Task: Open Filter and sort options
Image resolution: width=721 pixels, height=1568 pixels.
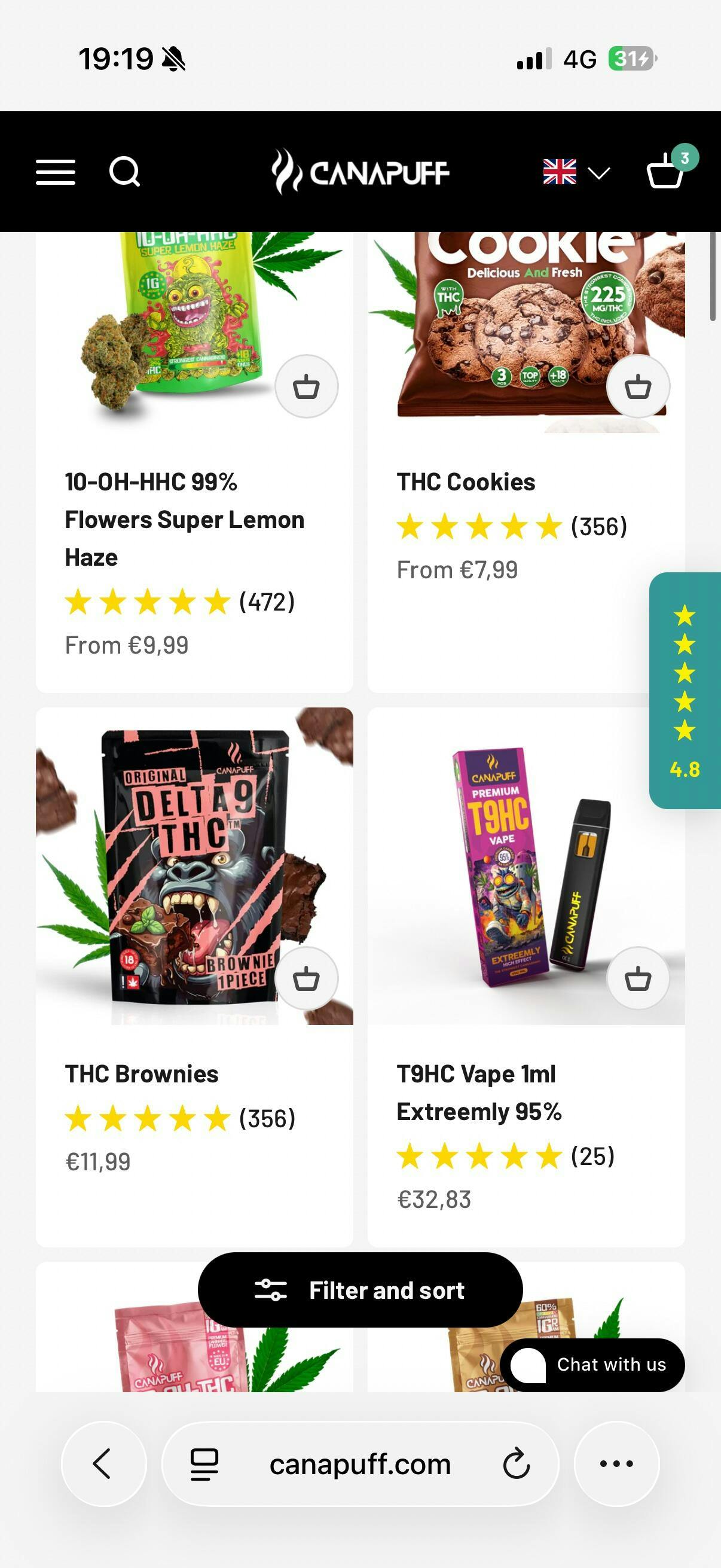Action: pos(360,1290)
